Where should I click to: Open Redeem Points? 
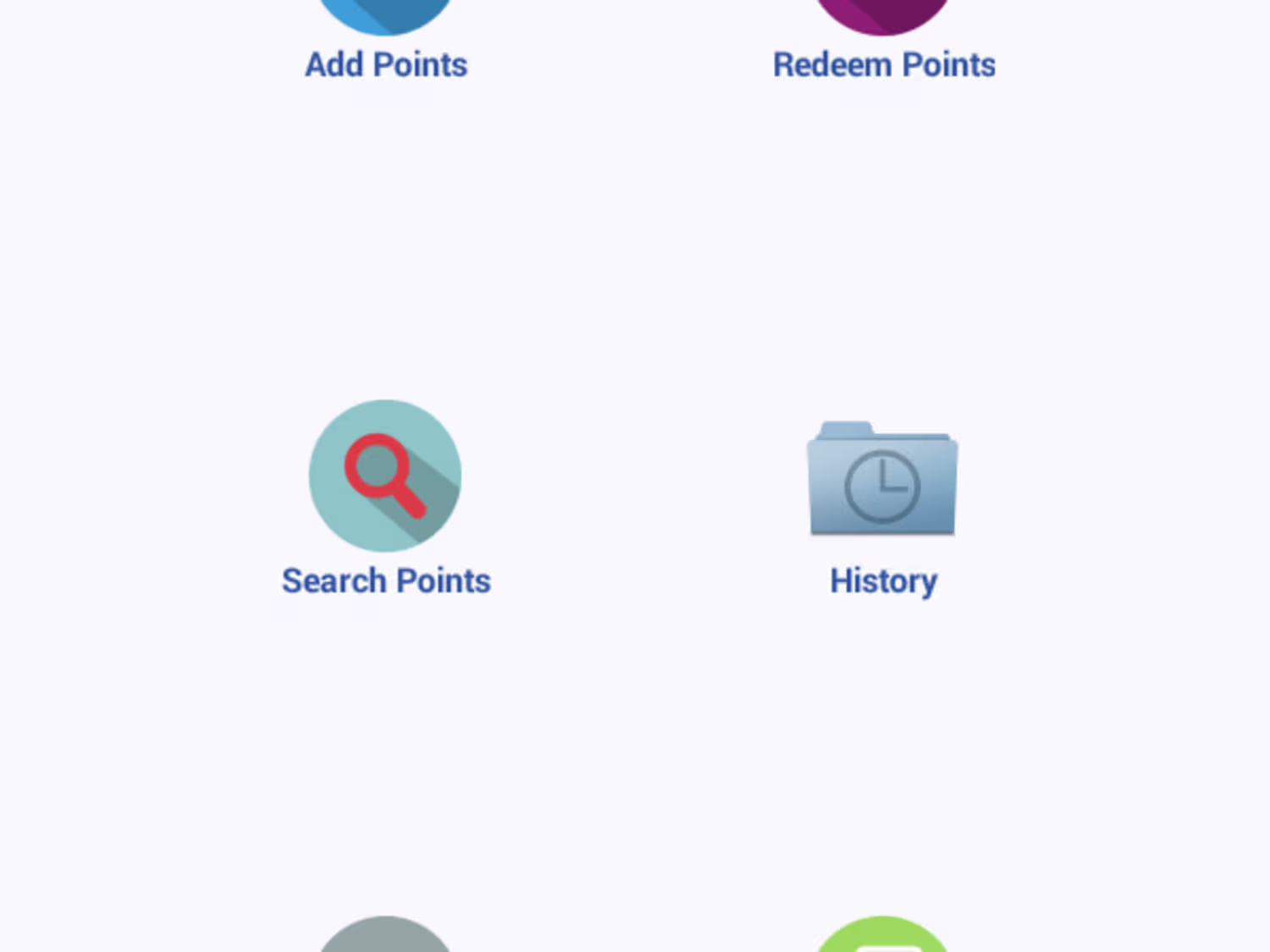(x=883, y=51)
